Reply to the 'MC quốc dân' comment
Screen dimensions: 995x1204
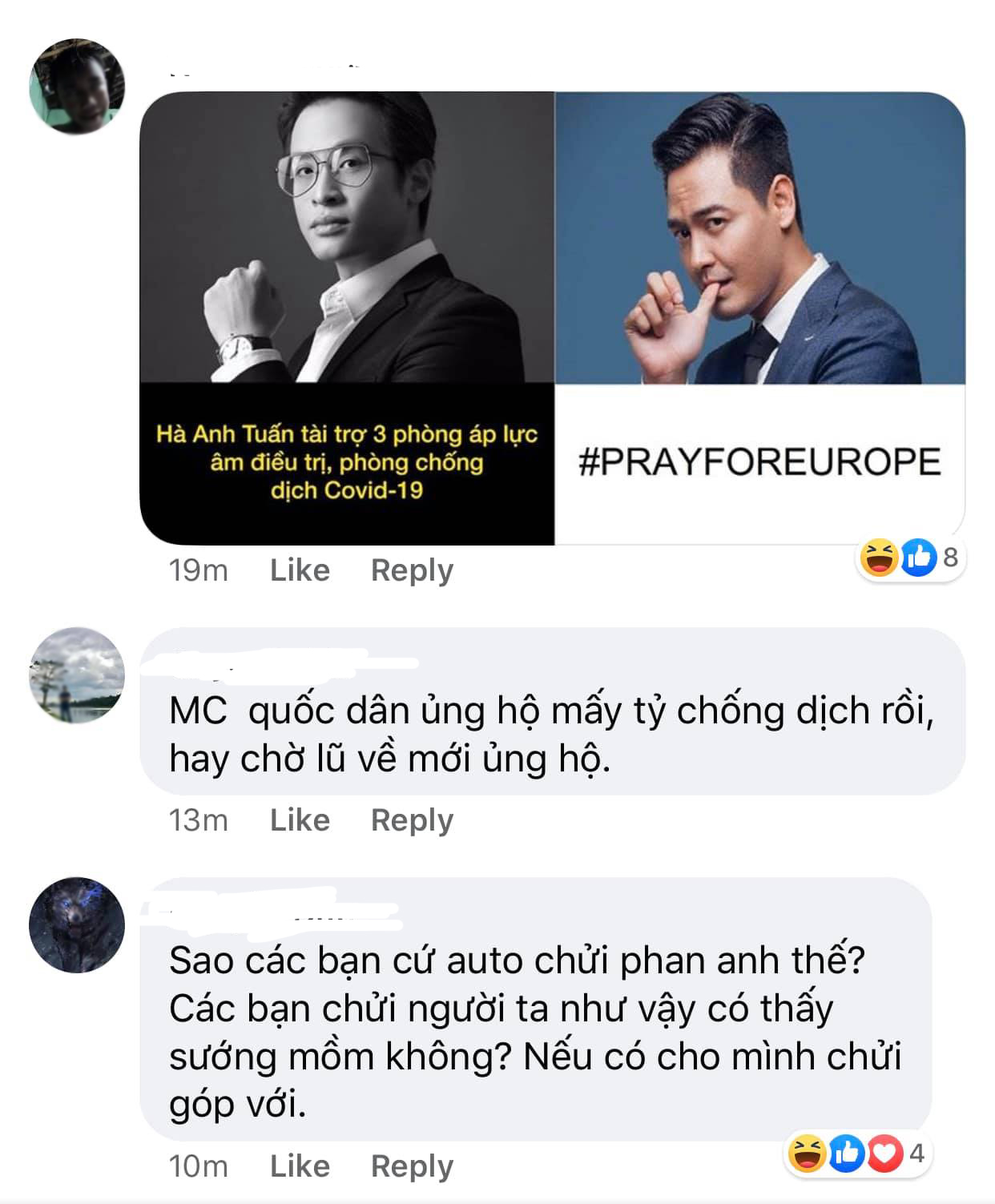pyautogui.click(x=412, y=820)
